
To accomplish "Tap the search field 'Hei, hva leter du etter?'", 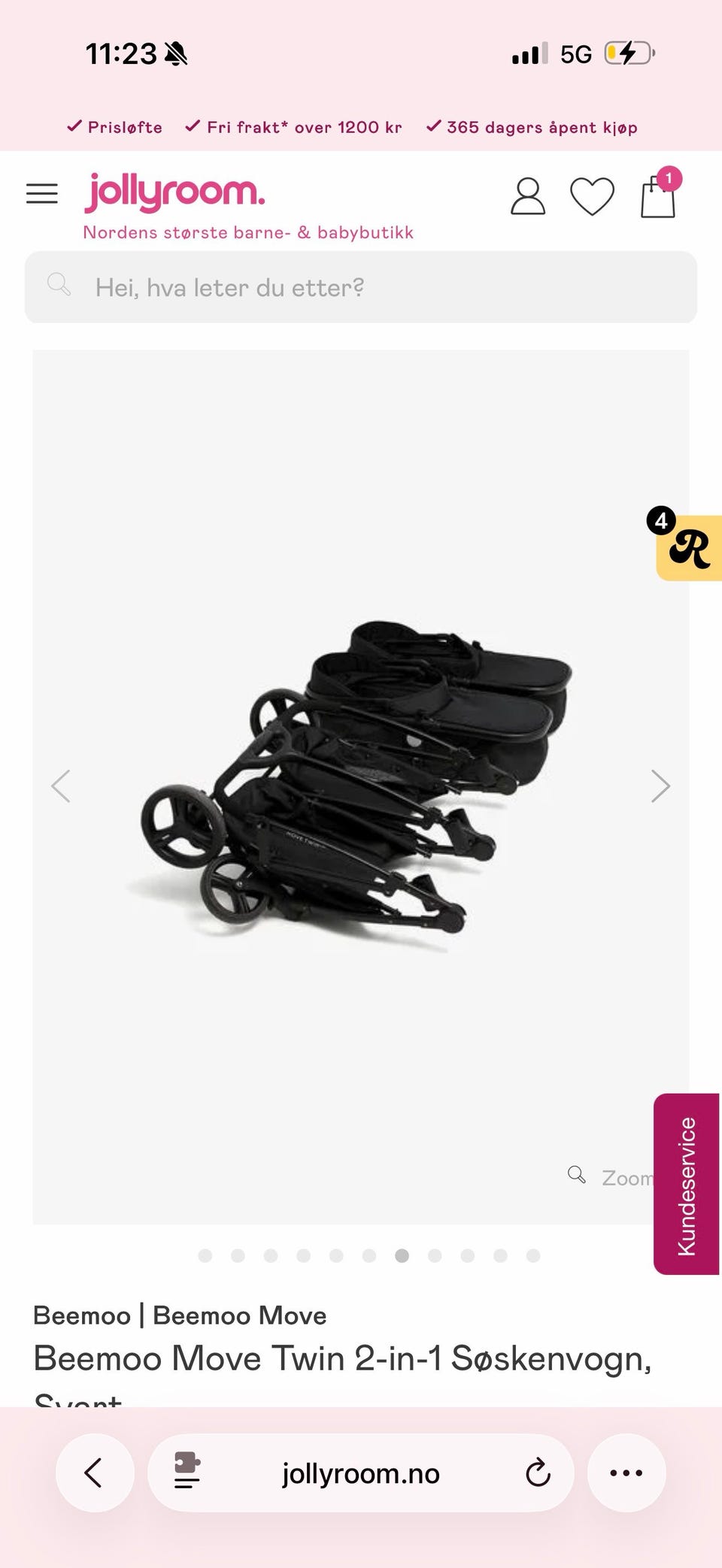I will [x=361, y=287].
